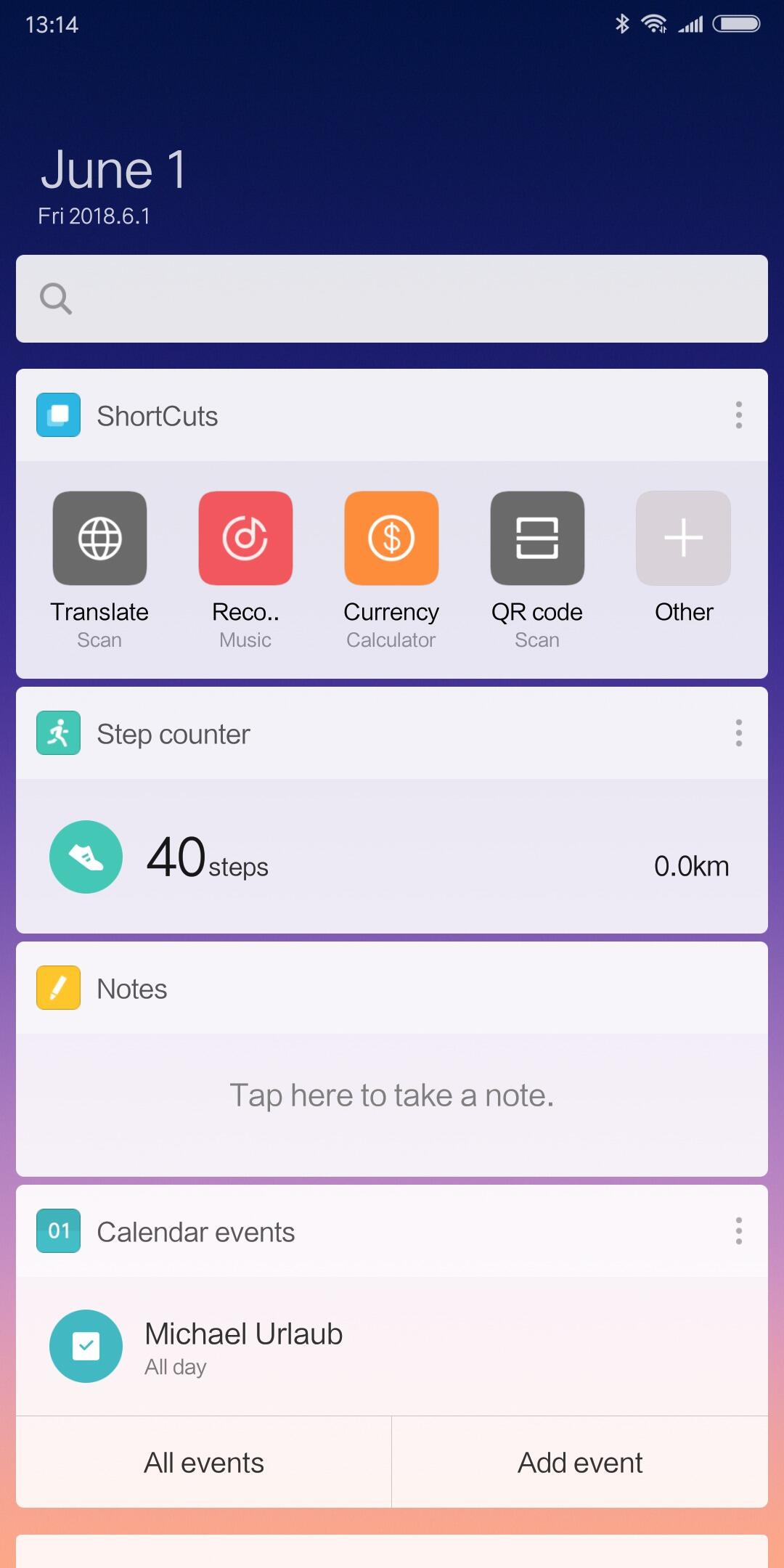Open Step counter overflow menu

pos(738,733)
